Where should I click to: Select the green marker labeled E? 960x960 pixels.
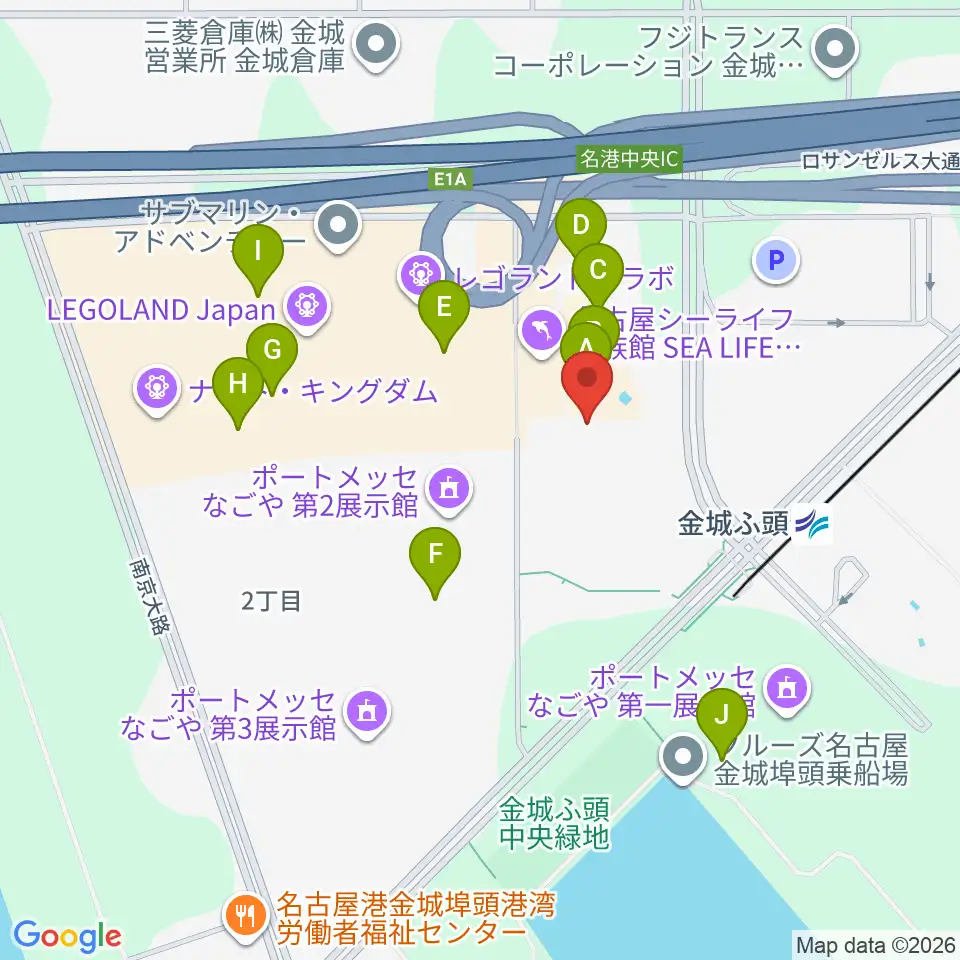(x=444, y=311)
